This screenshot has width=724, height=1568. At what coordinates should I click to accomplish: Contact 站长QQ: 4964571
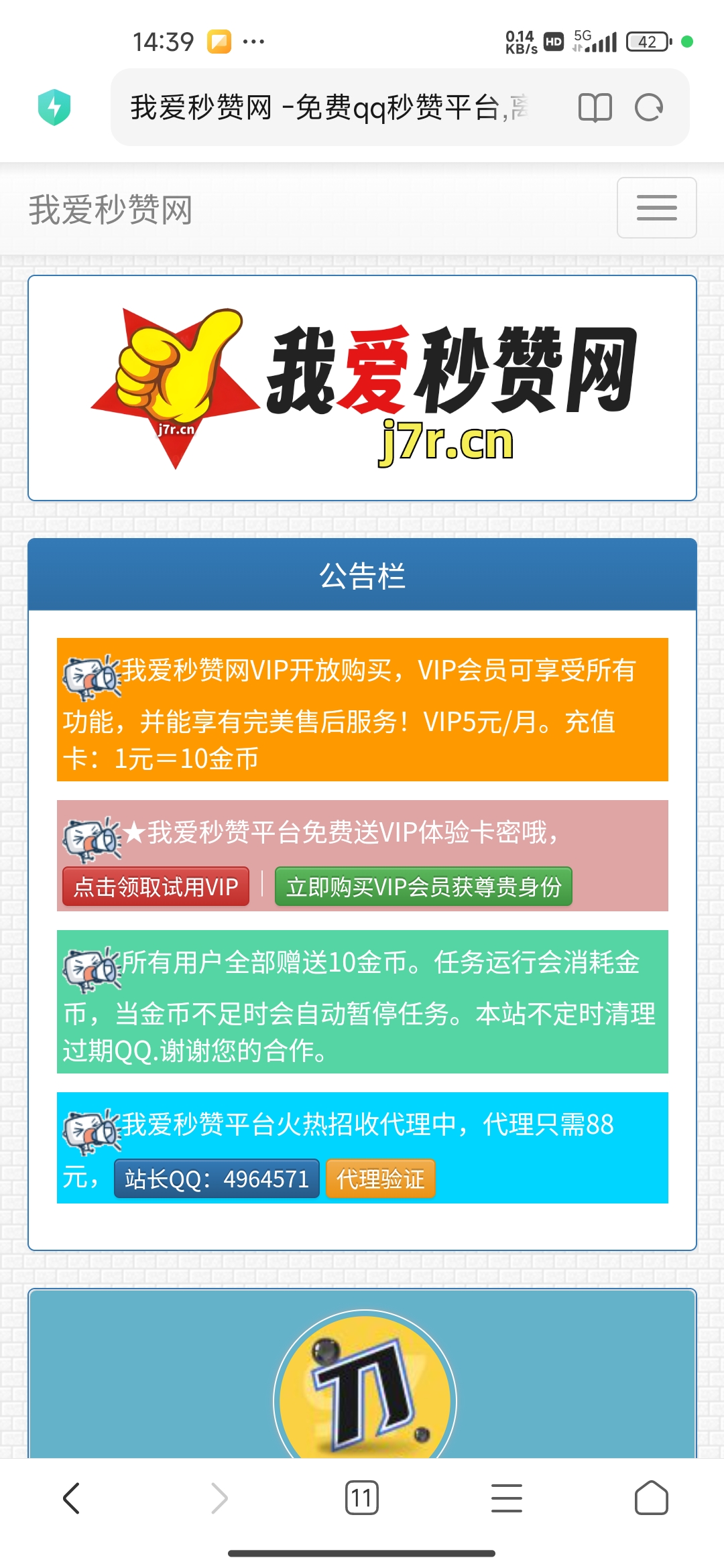217,1179
